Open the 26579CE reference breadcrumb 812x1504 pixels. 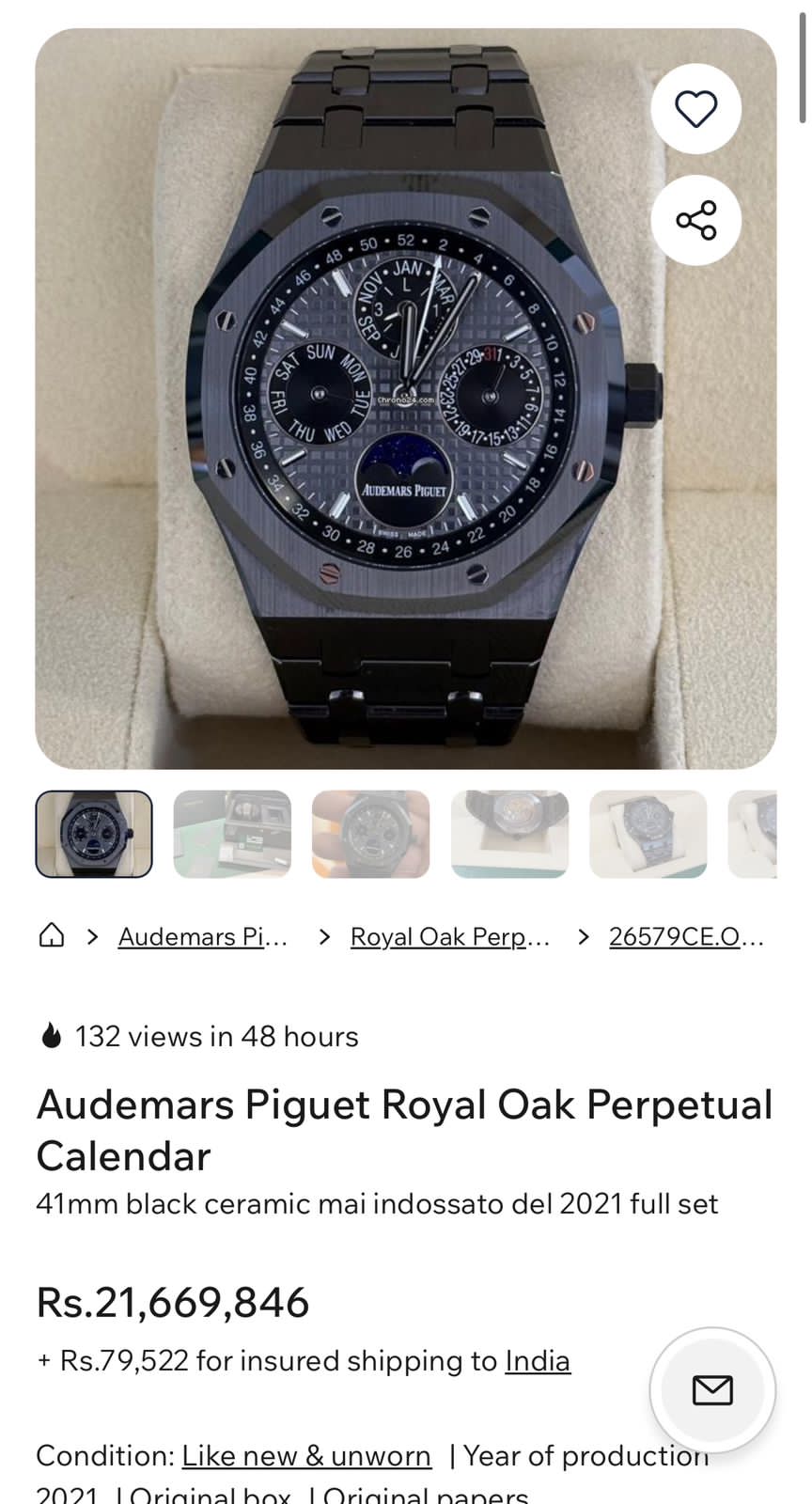point(686,936)
